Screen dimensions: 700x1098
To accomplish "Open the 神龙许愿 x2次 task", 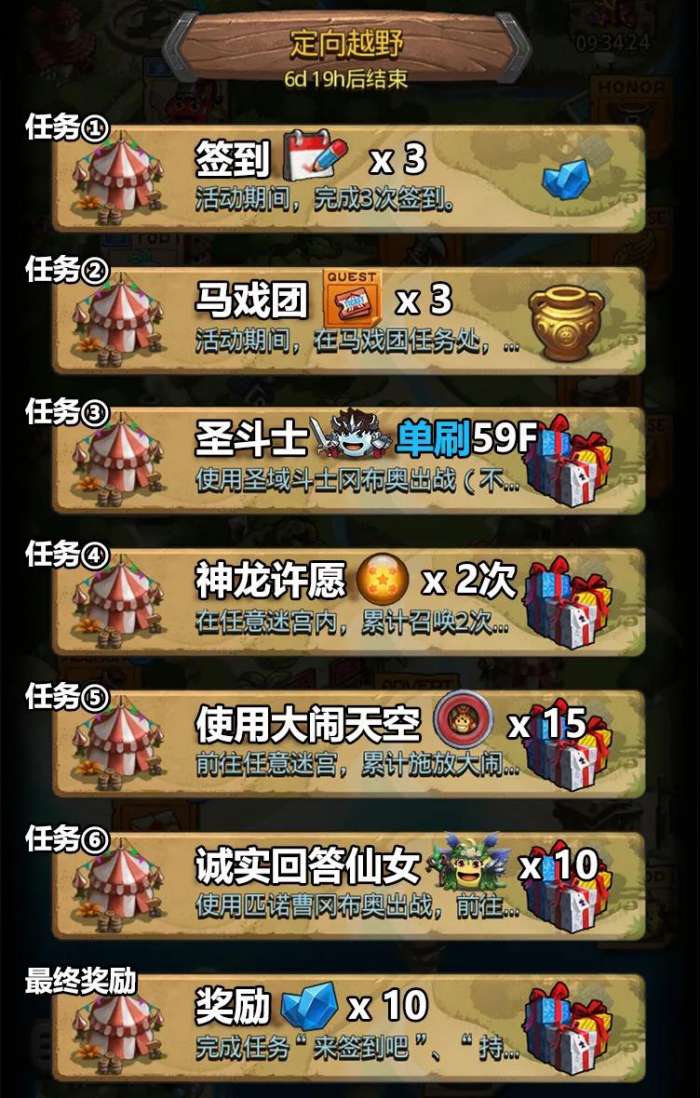I will tap(350, 600).
